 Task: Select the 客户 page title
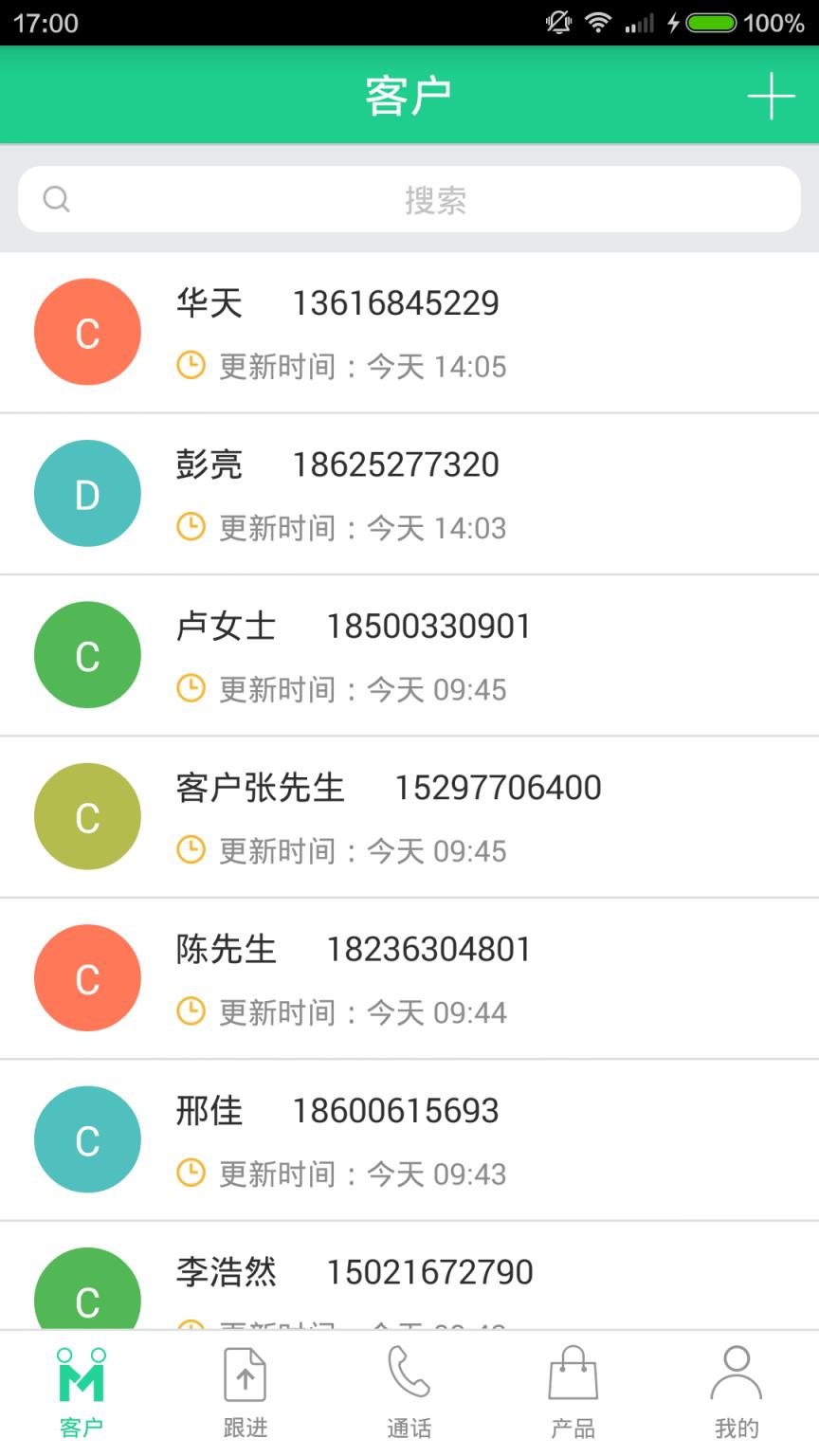click(409, 95)
